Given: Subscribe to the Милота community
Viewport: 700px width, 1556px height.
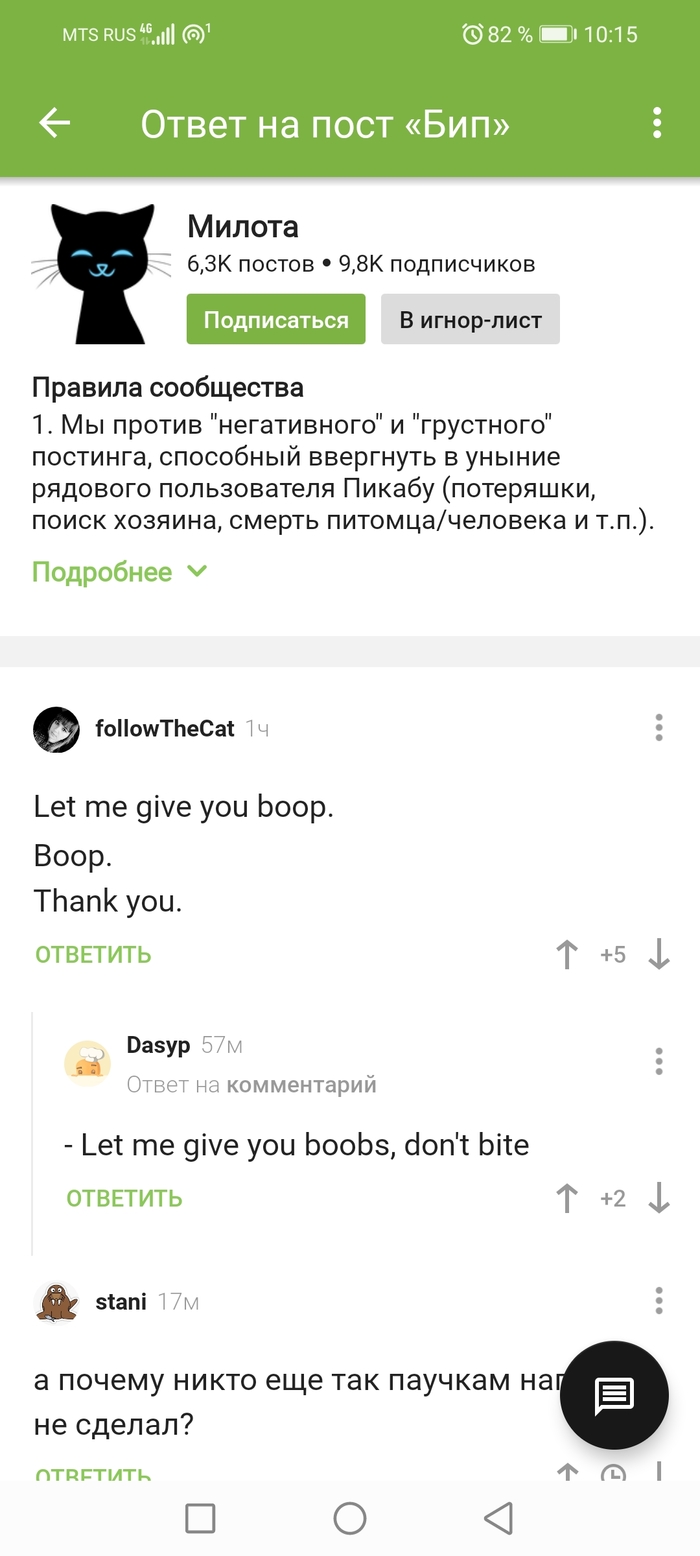Looking at the screenshot, I should 276,320.
